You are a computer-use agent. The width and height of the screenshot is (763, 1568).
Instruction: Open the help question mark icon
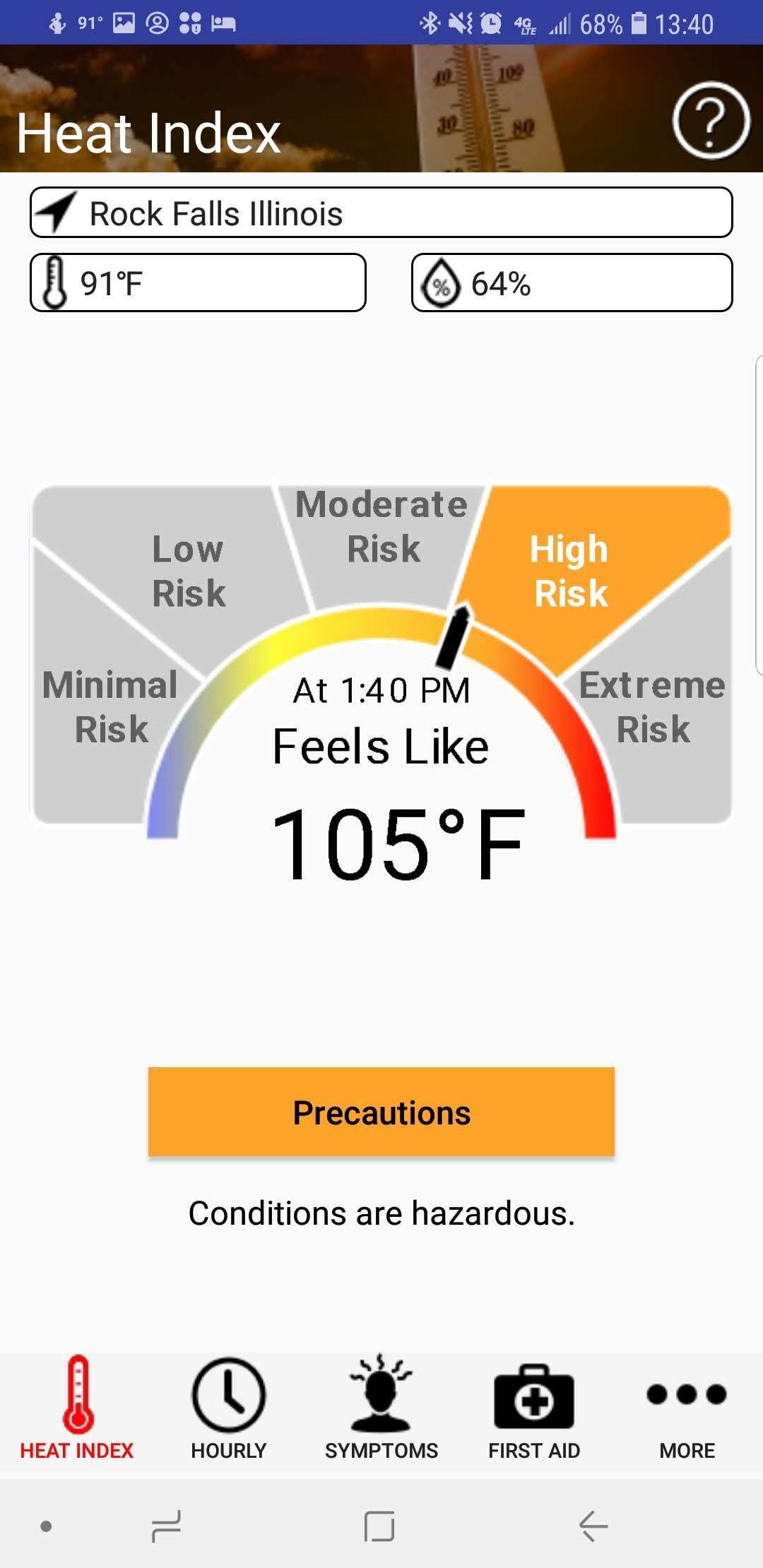click(x=710, y=120)
